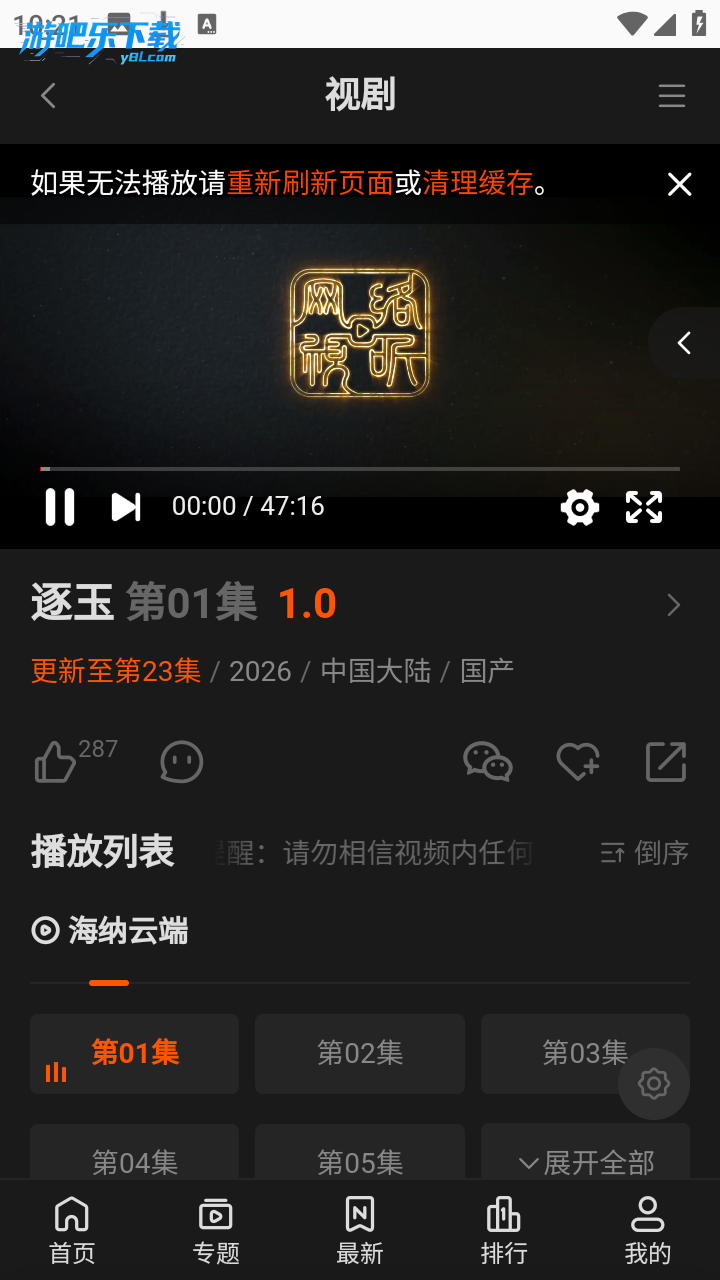Select episode 第02集
The height and width of the screenshot is (1280, 720).
[360, 1053]
